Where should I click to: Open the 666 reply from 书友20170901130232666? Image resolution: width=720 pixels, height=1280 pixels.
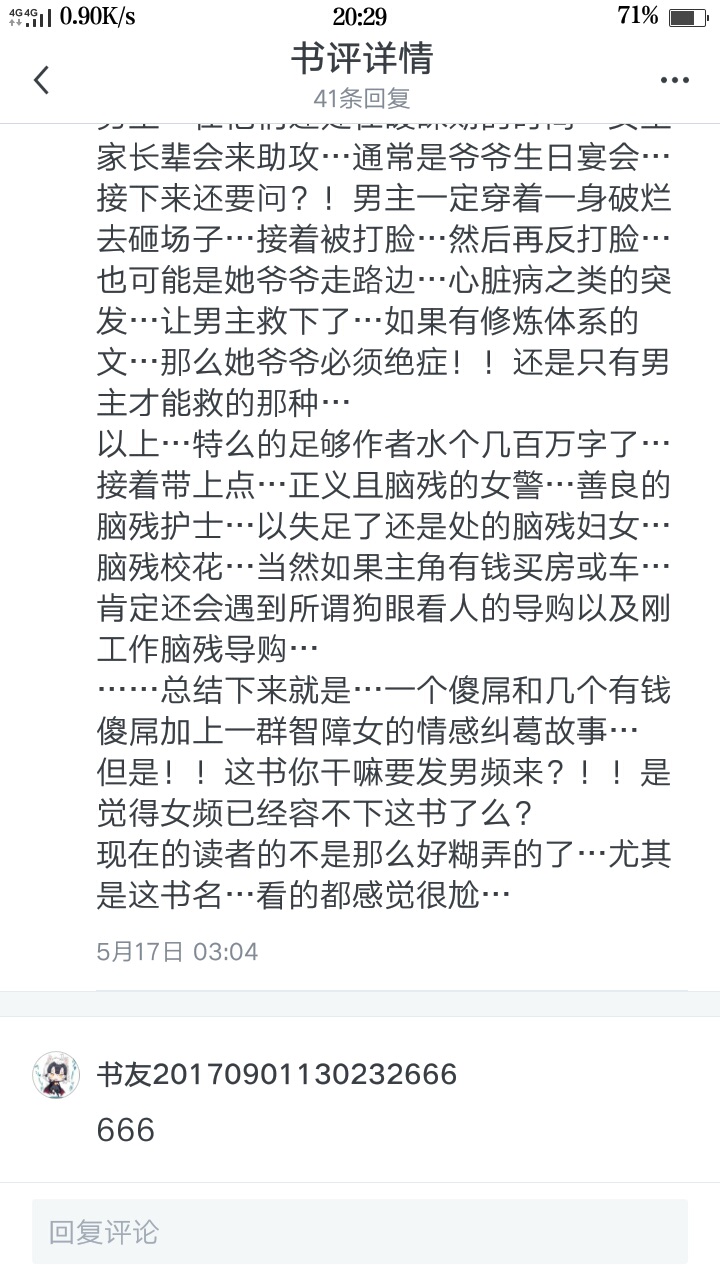coord(126,1130)
